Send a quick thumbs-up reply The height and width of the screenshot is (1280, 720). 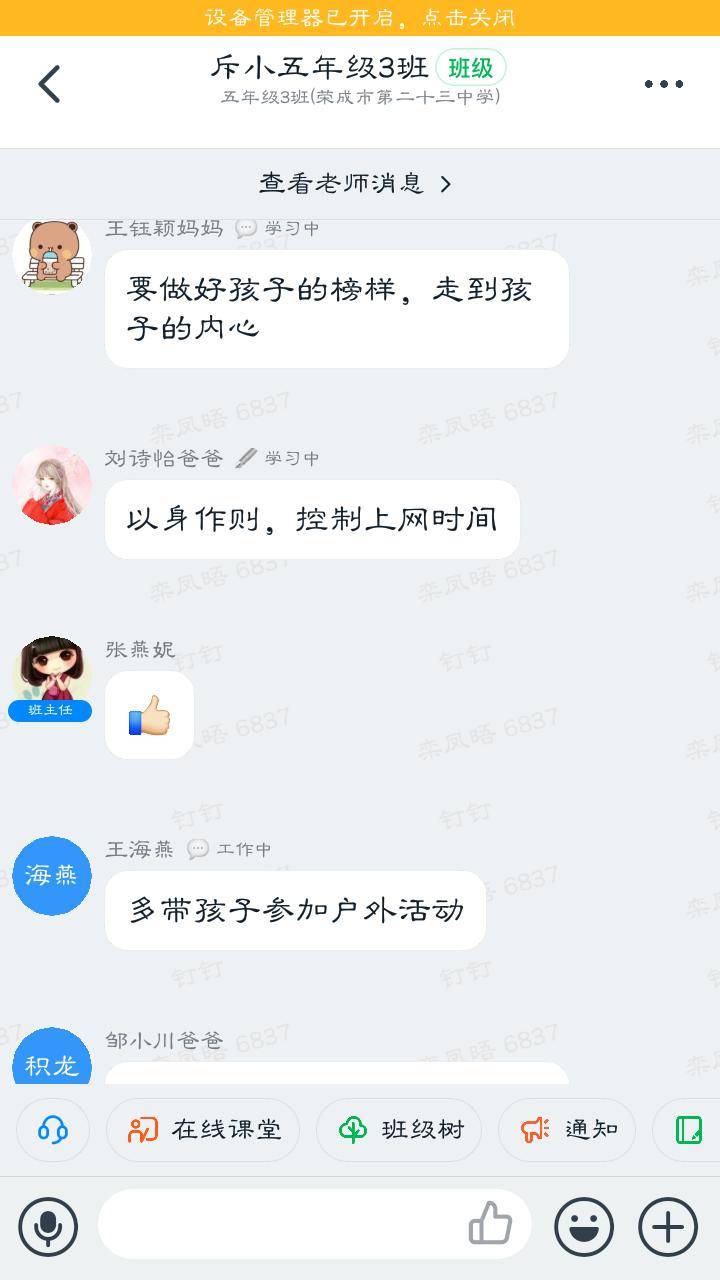point(490,1224)
